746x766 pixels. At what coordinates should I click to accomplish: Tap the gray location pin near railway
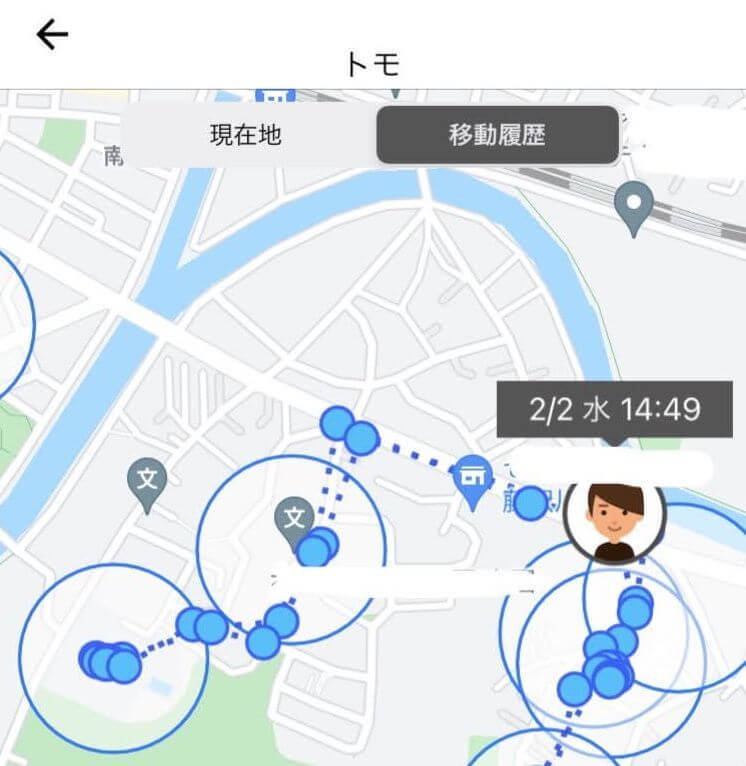click(633, 205)
